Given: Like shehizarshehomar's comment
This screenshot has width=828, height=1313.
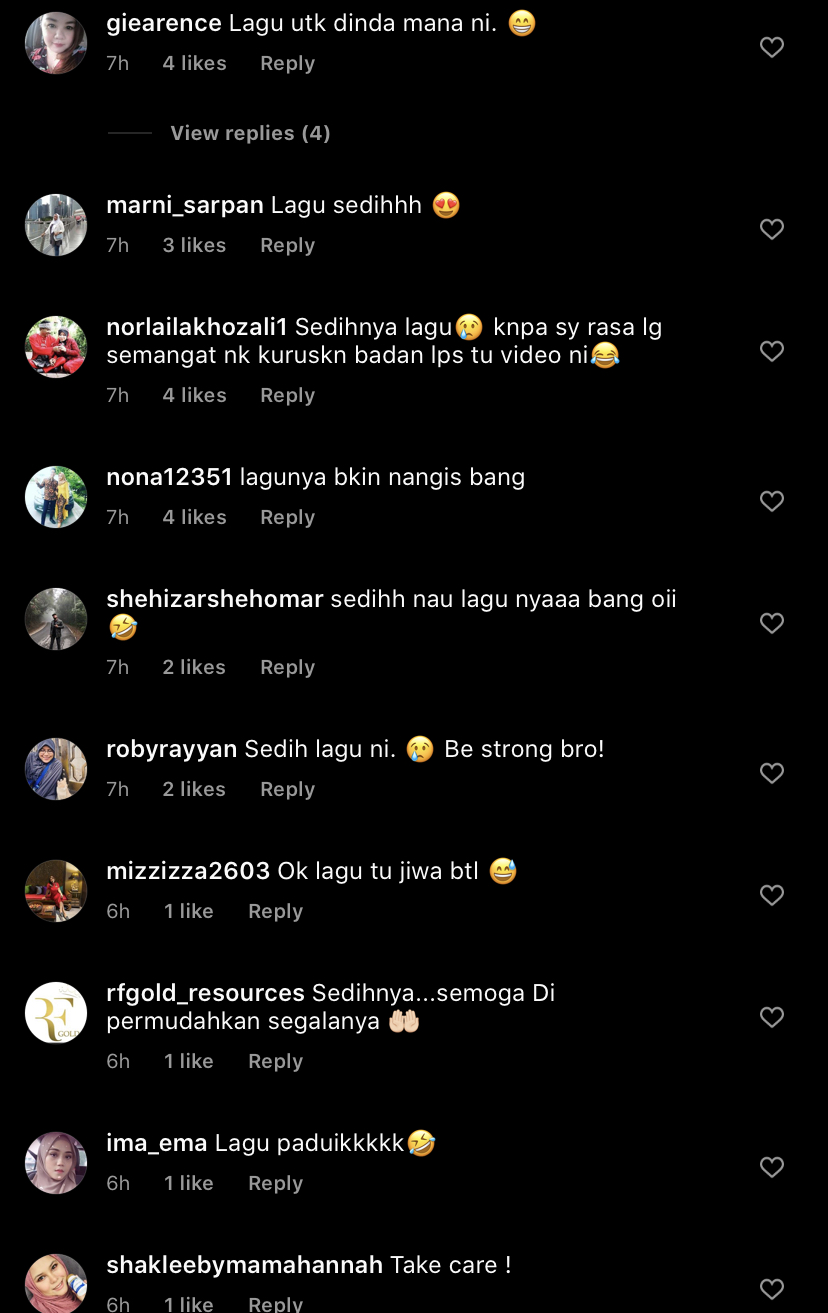Looking at the screenshot, I should pos(771,623).
